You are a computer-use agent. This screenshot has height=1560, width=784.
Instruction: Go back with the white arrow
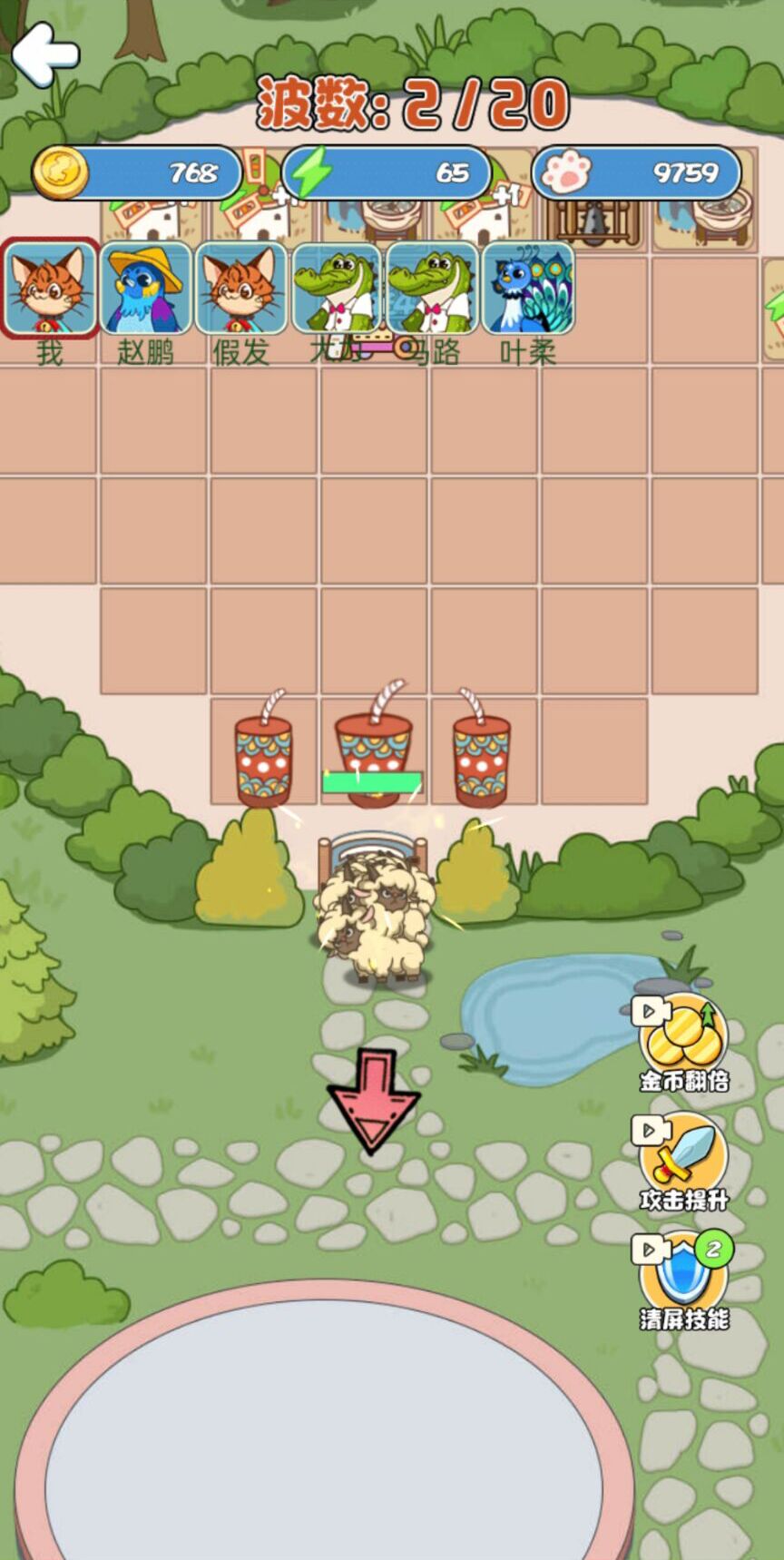(x=45, y=53)
